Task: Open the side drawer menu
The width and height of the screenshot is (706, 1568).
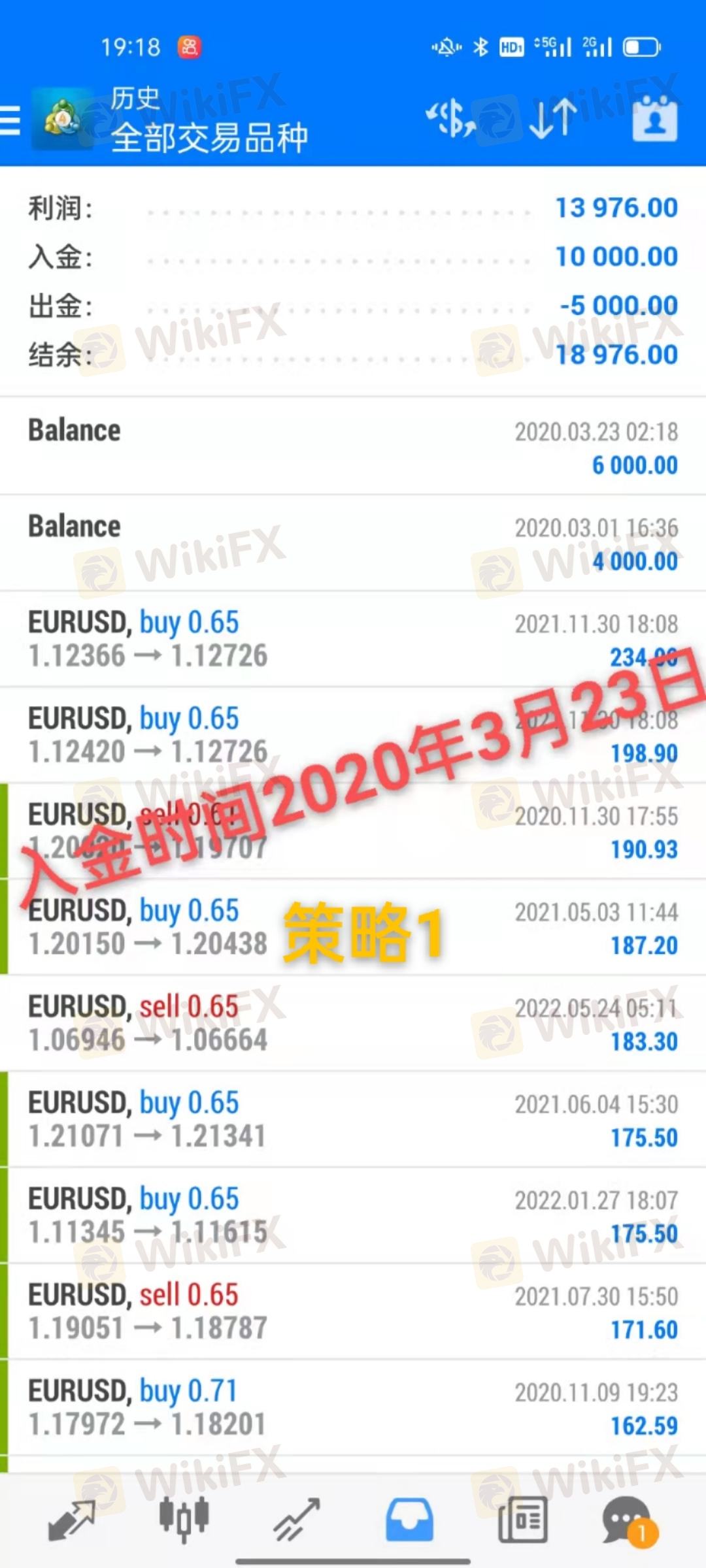Action: [x=12, y=121]
